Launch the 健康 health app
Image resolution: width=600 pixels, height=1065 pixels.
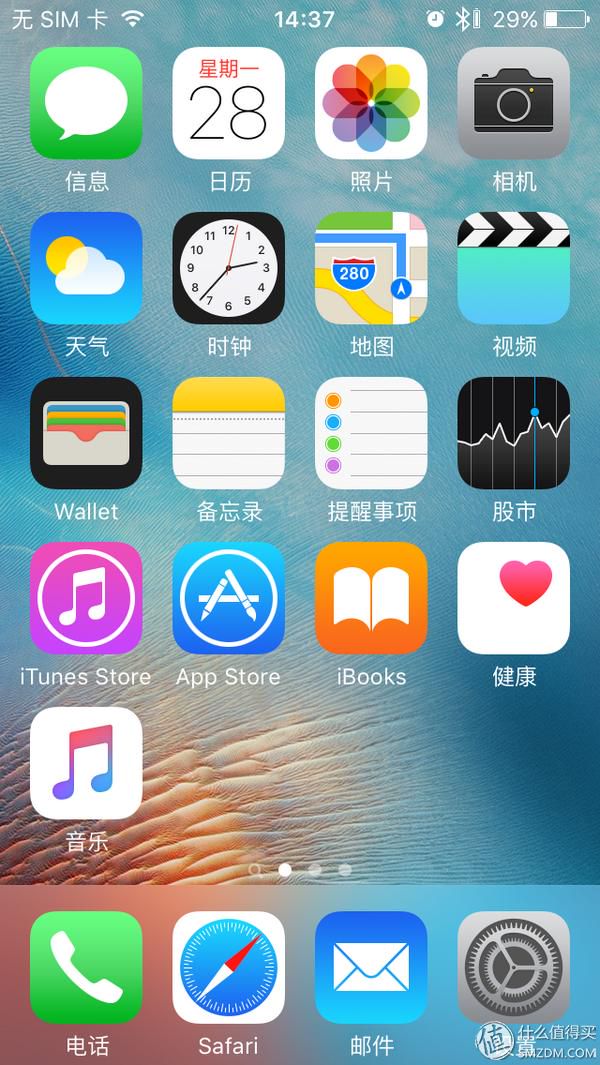tap(514, 598)
